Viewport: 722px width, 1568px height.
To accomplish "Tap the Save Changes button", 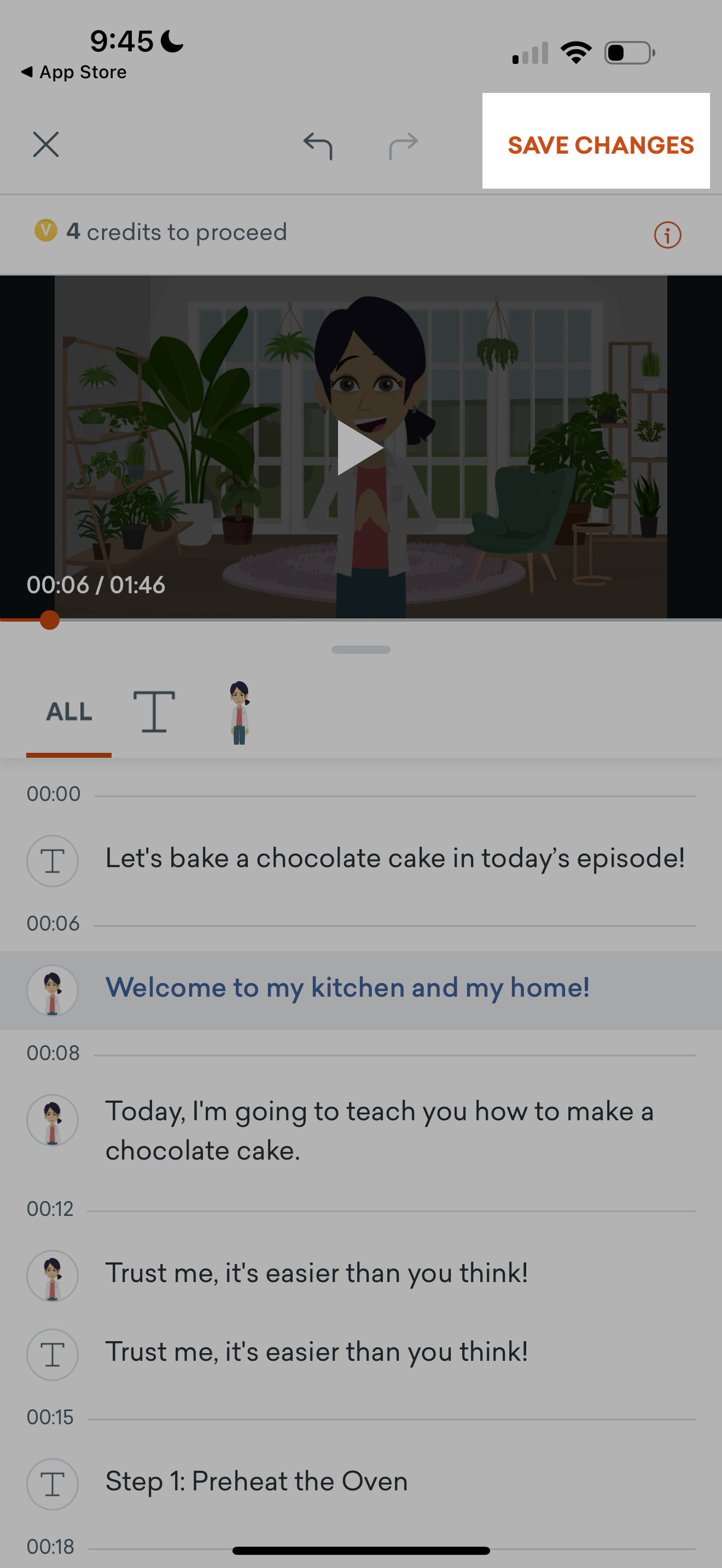I will tap(599, 145).
